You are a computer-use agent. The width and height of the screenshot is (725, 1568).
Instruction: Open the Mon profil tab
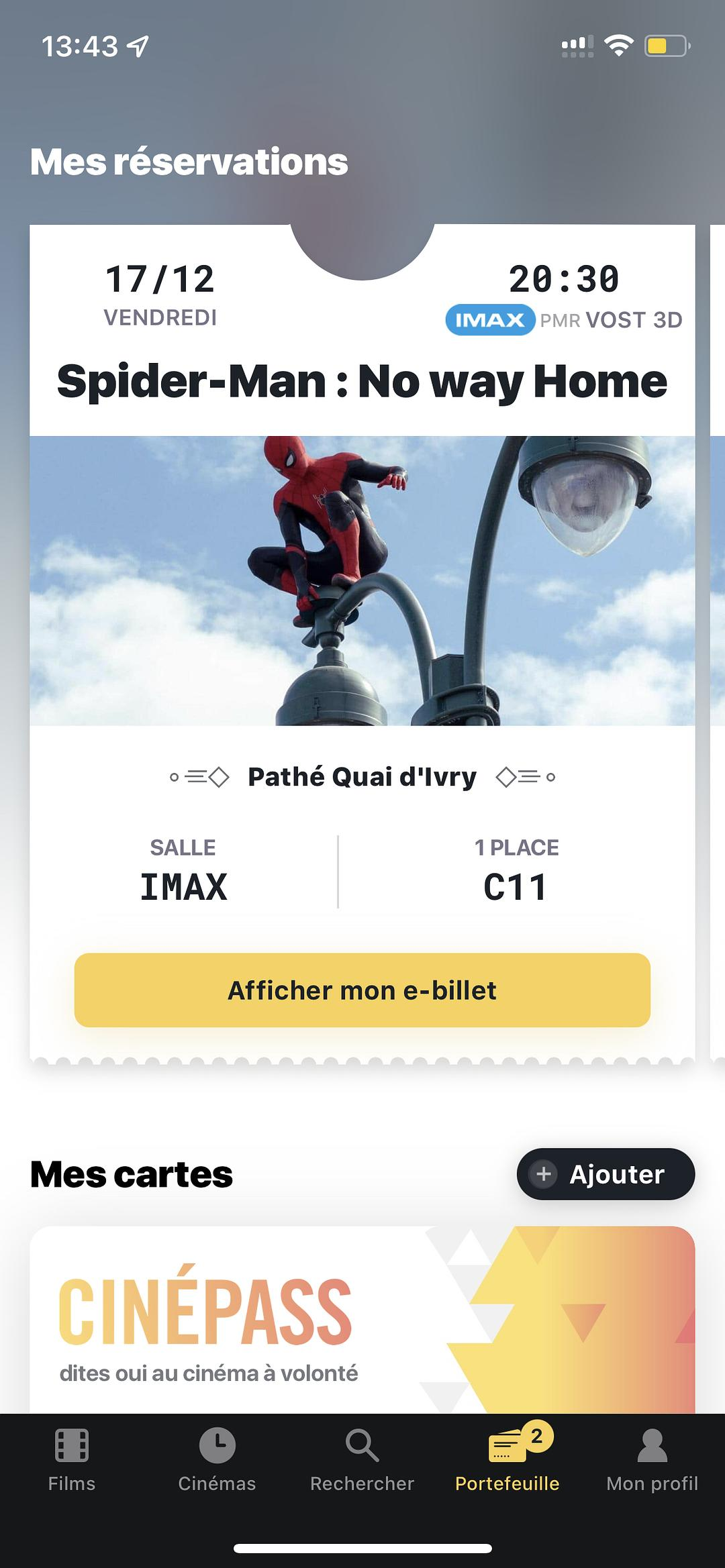652,1459
